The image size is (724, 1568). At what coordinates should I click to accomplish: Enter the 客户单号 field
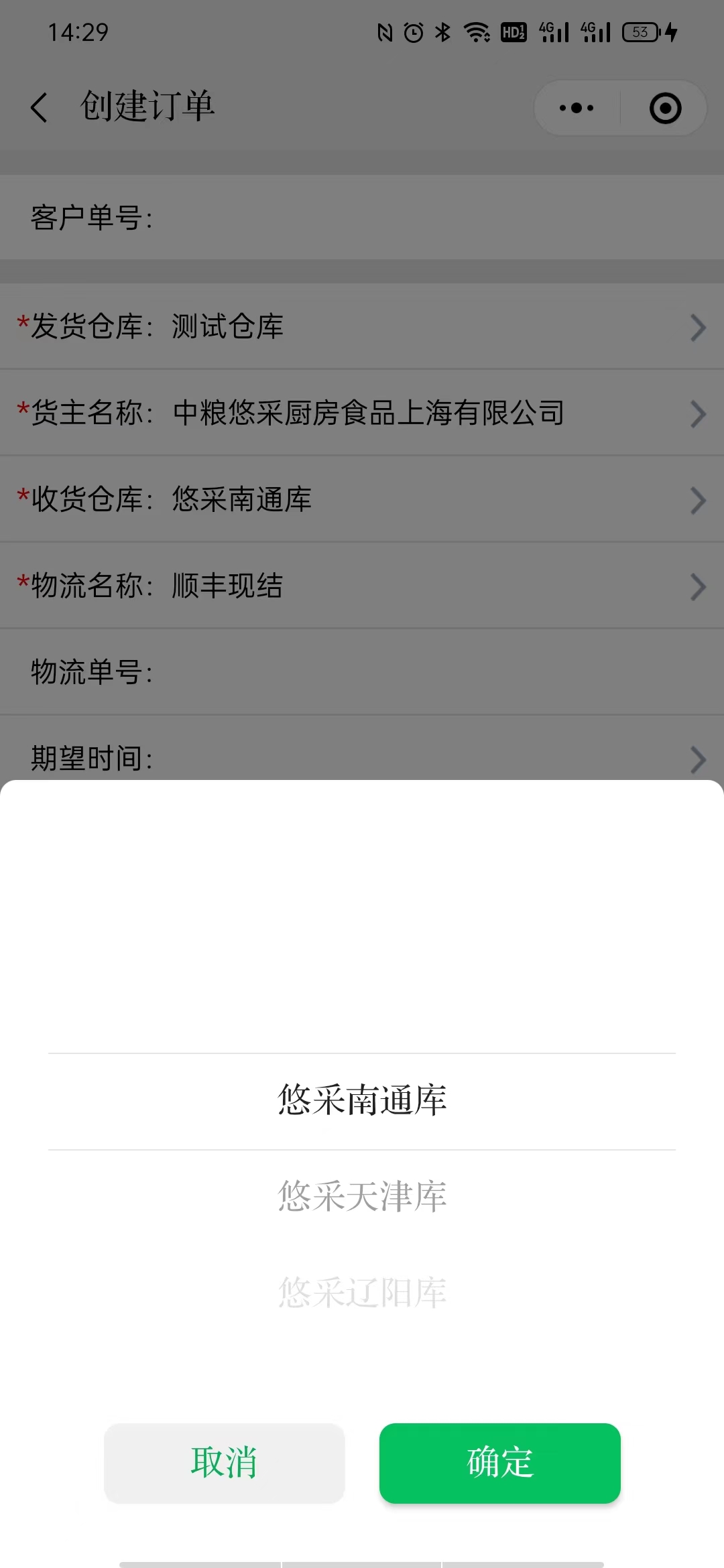pyautogui.click(x=362, y=217)
